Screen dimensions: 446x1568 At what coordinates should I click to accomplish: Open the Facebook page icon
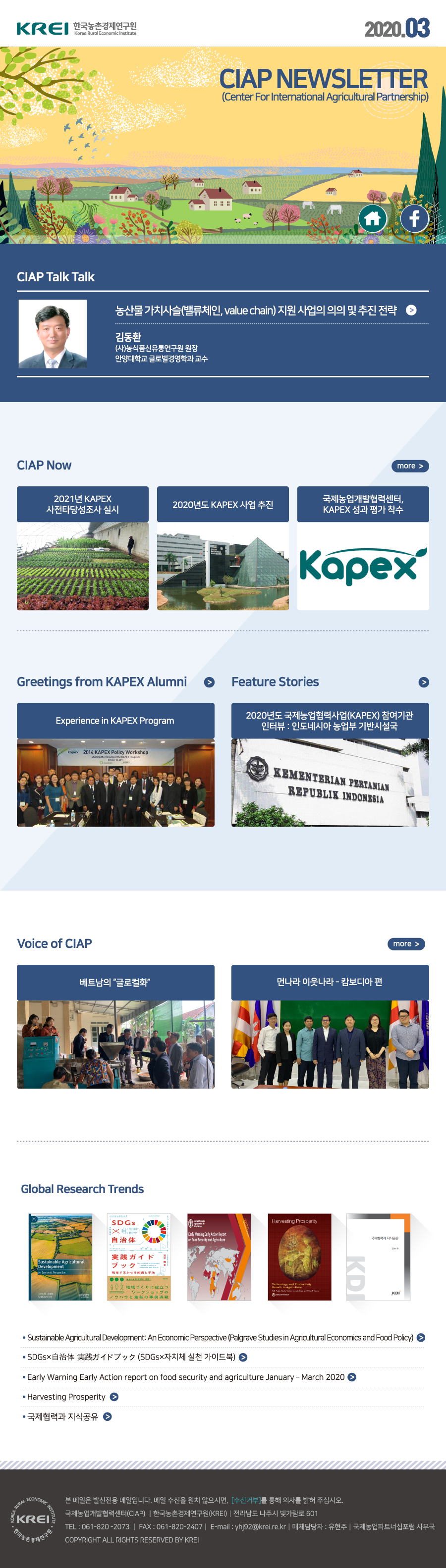(x=414, y=218)
